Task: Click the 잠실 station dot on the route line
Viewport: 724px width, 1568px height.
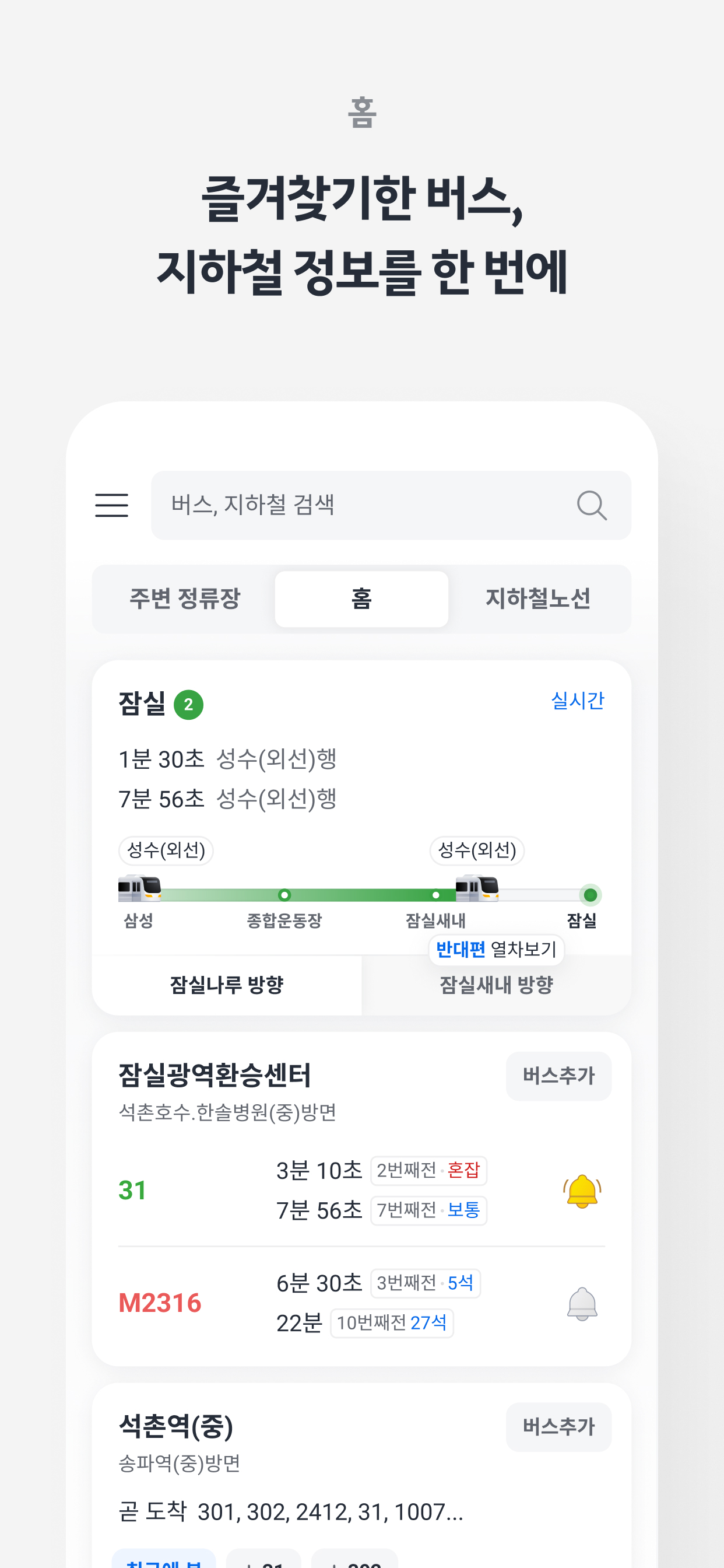Action: [x=588, y=895]
